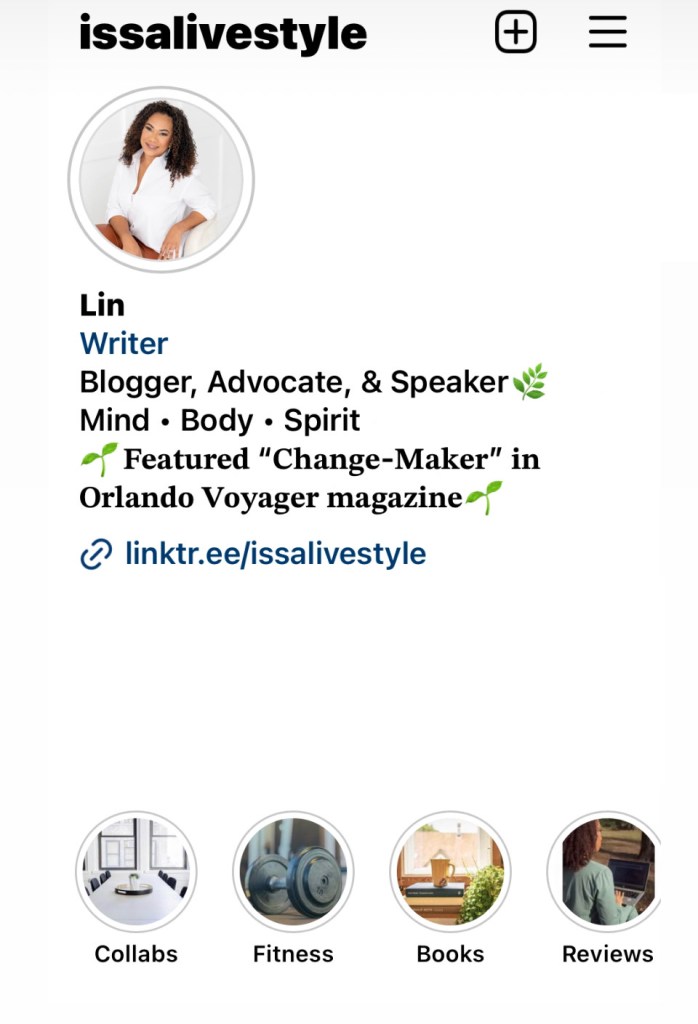Open the hamburger menu
The height and width of the screenshot is (1024, 698).
pos(607,33)
